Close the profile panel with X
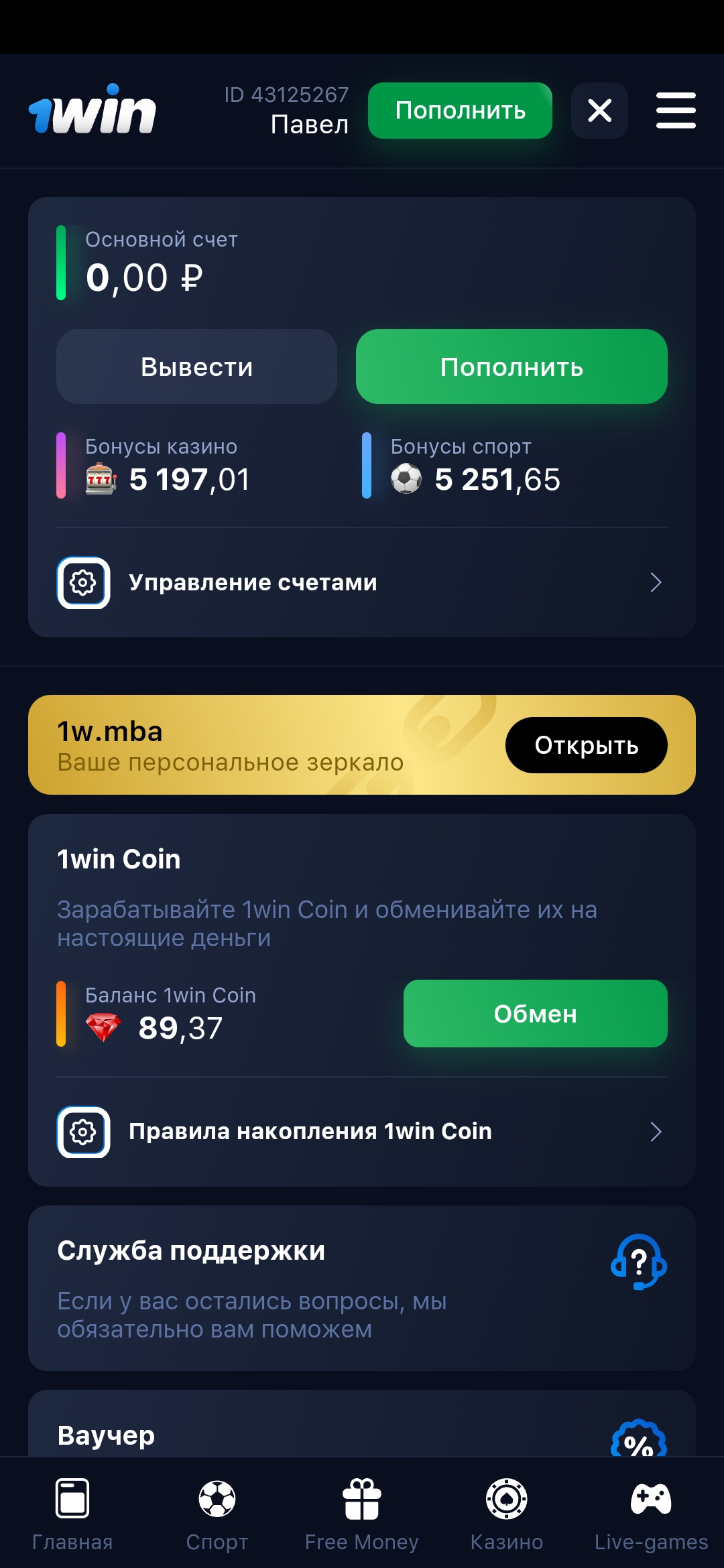Screen dimensions: 724x1568 point(599,111)
